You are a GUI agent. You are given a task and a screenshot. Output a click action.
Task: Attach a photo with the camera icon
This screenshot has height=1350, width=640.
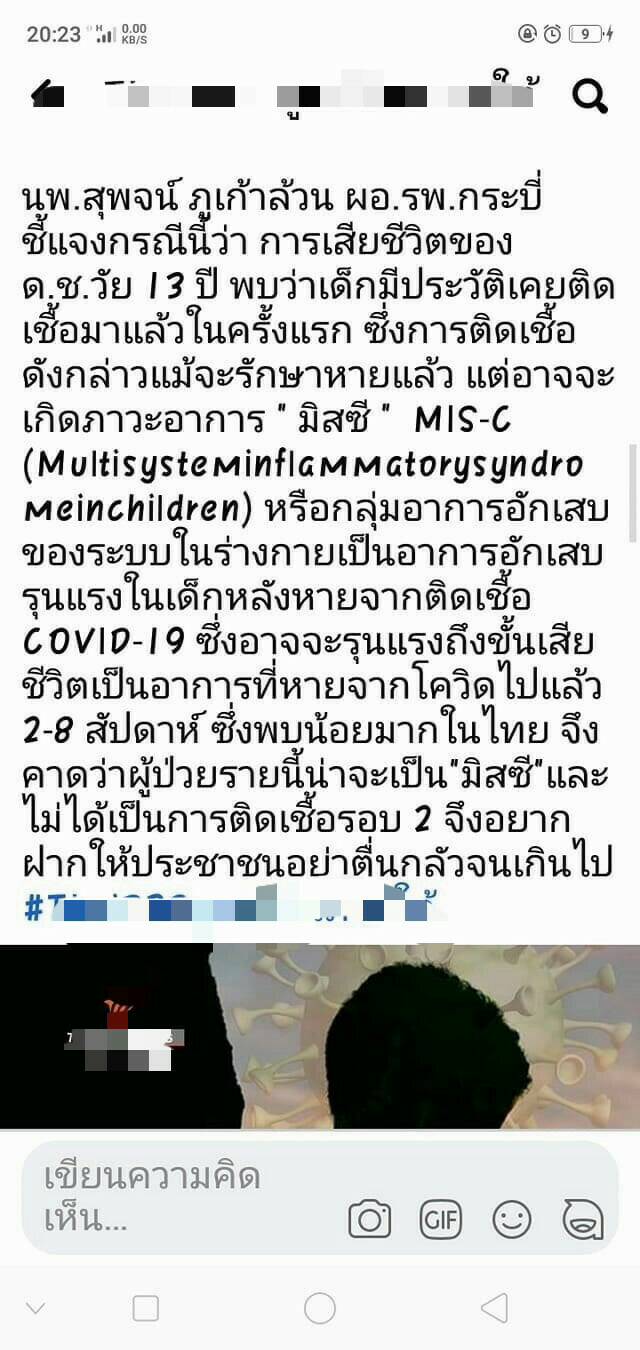coord(369,1219)
